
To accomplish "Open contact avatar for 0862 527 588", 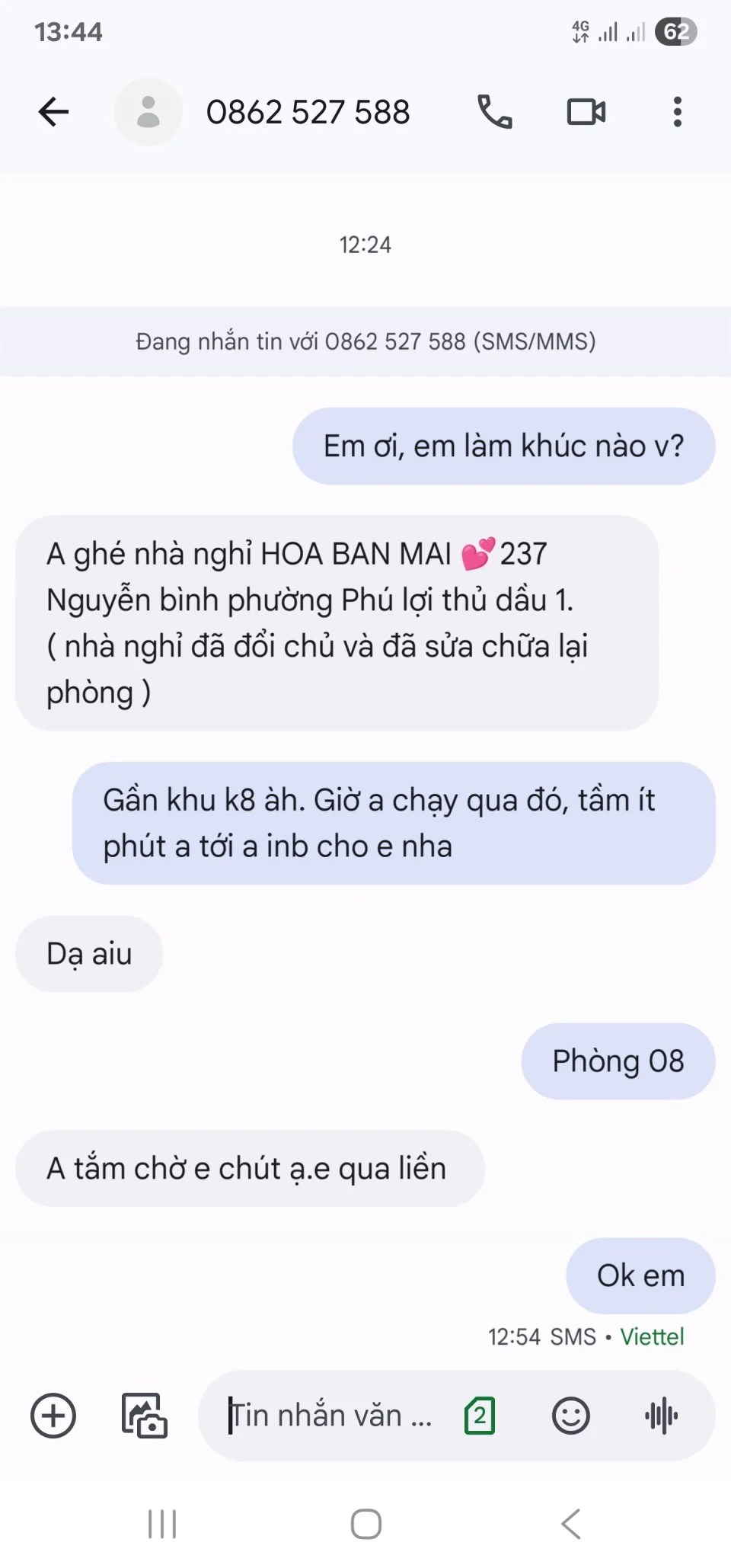I will 148,112.
